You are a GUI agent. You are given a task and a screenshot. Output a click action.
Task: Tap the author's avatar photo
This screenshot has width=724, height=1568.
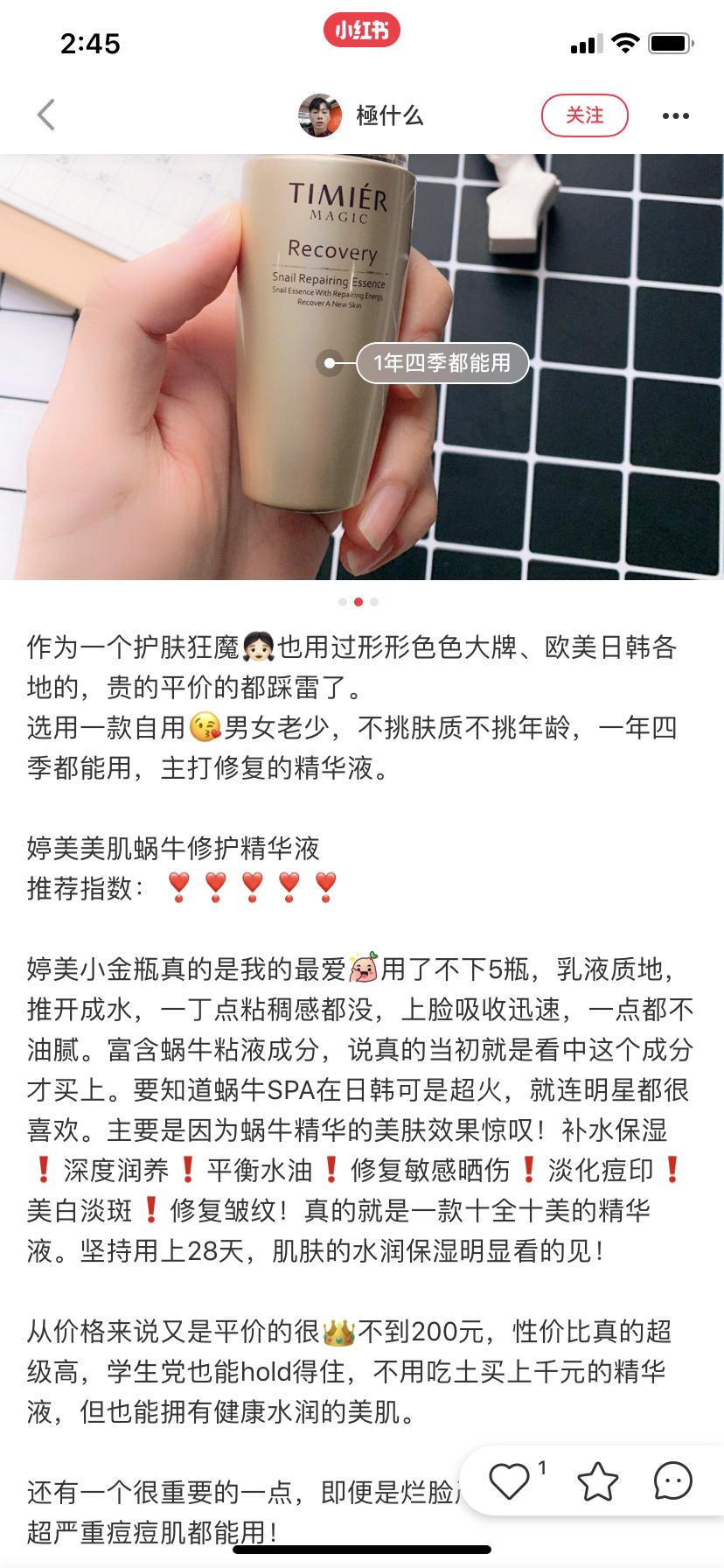tap(322, 115)
